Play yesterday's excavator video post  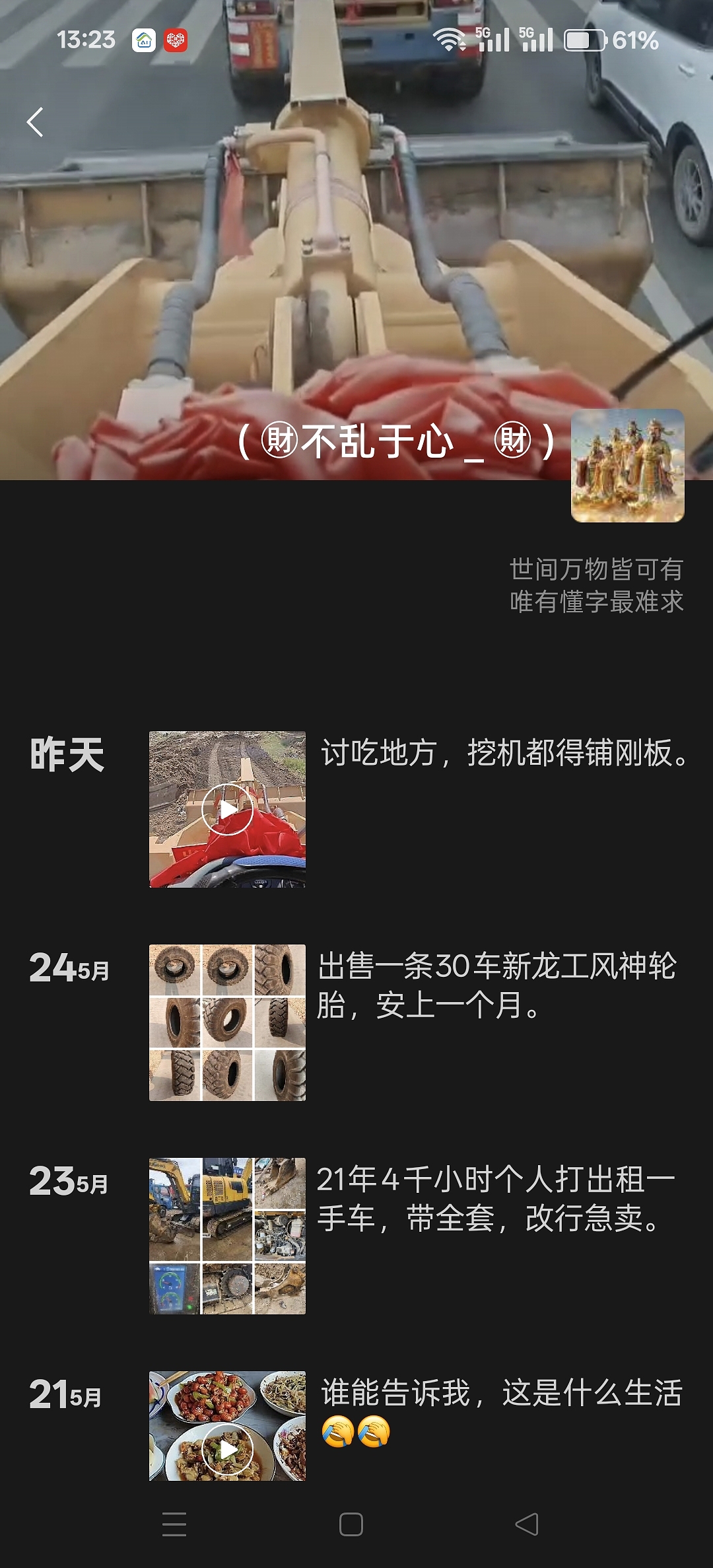click(227, 809)
